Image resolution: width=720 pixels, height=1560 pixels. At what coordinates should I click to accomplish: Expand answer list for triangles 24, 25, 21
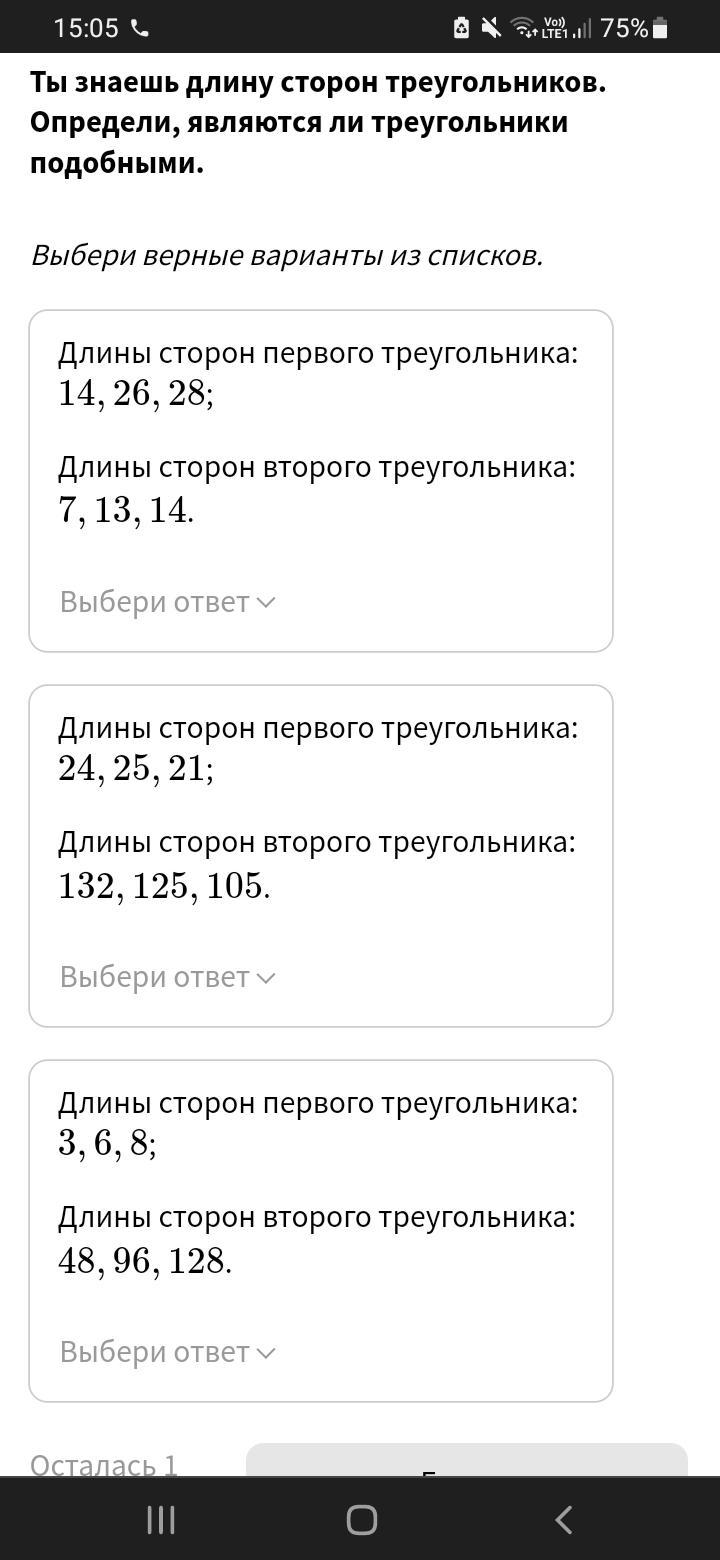(x=167, y=977)
